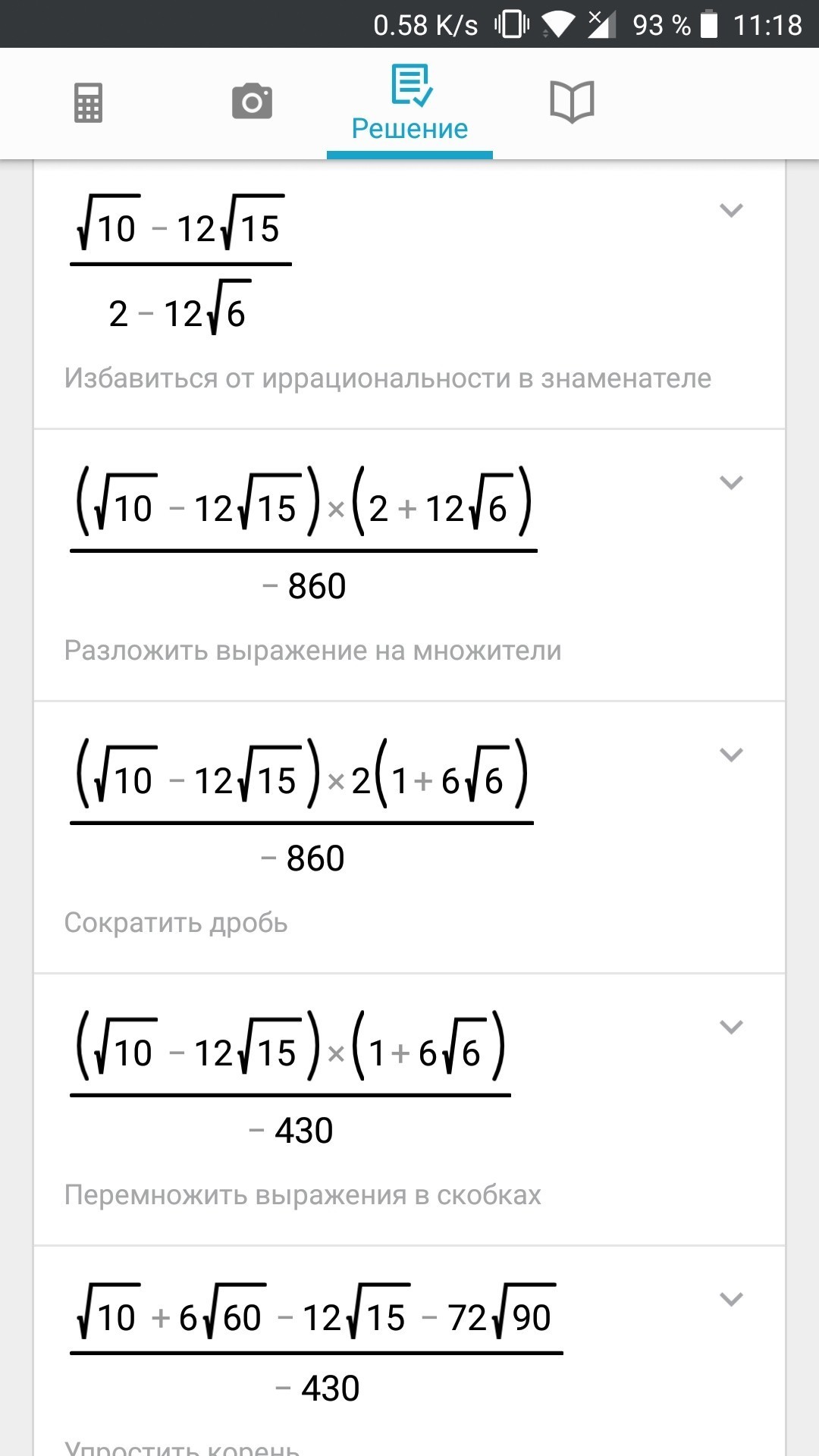
Task: Expand the step Упростить корень
Action: pyautogui.click(x=731, y=1299)
